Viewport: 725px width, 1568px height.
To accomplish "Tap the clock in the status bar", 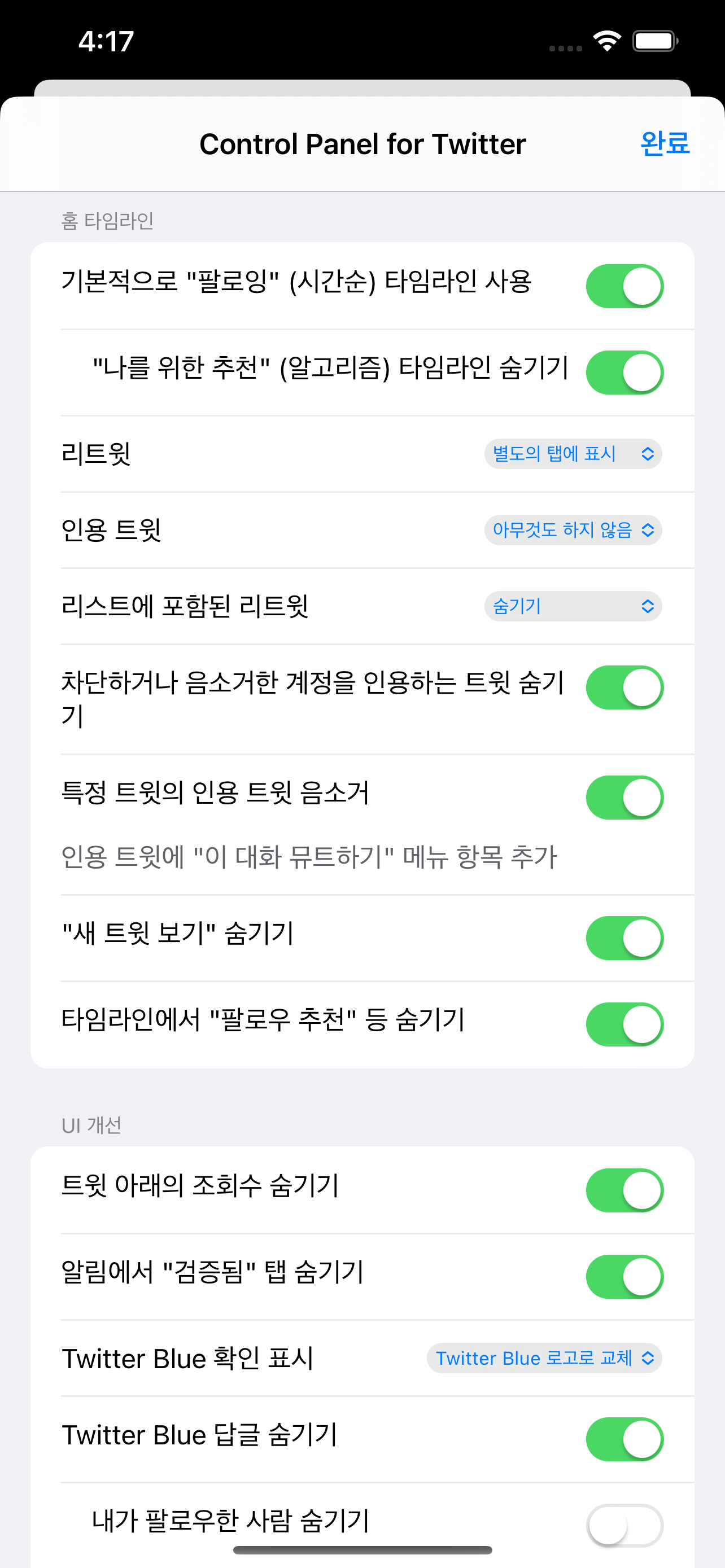I will [x=104, y=41].
